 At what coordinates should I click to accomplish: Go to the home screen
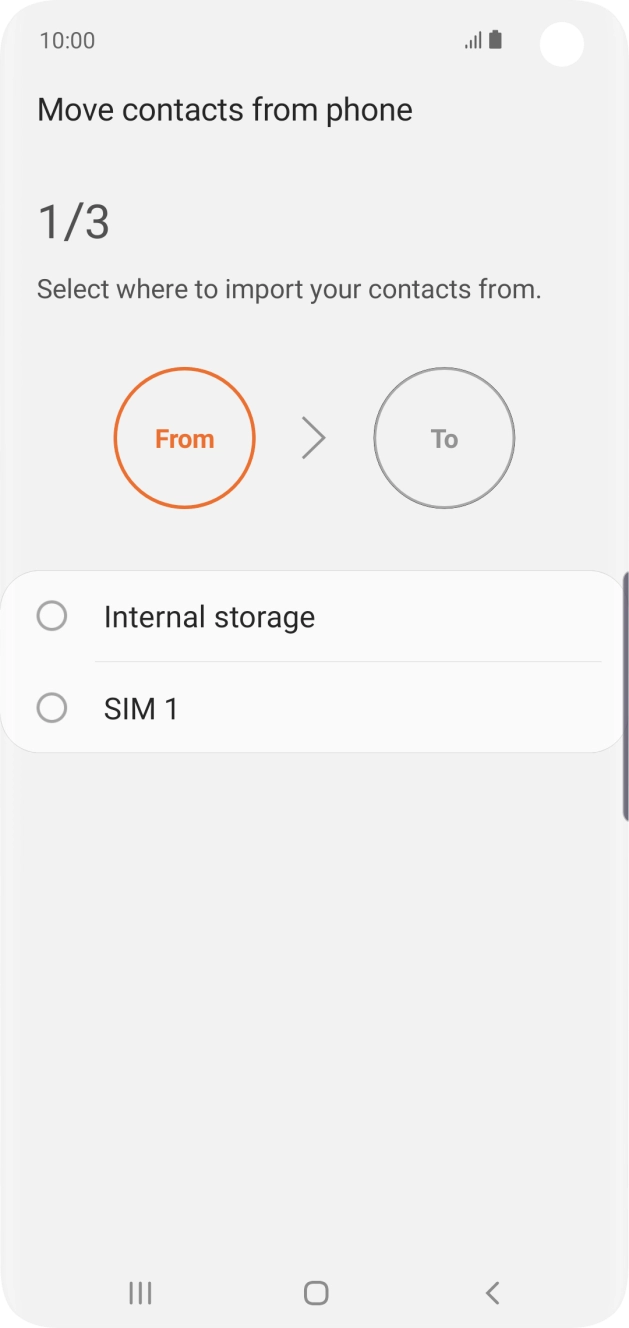click(316, 1293)
